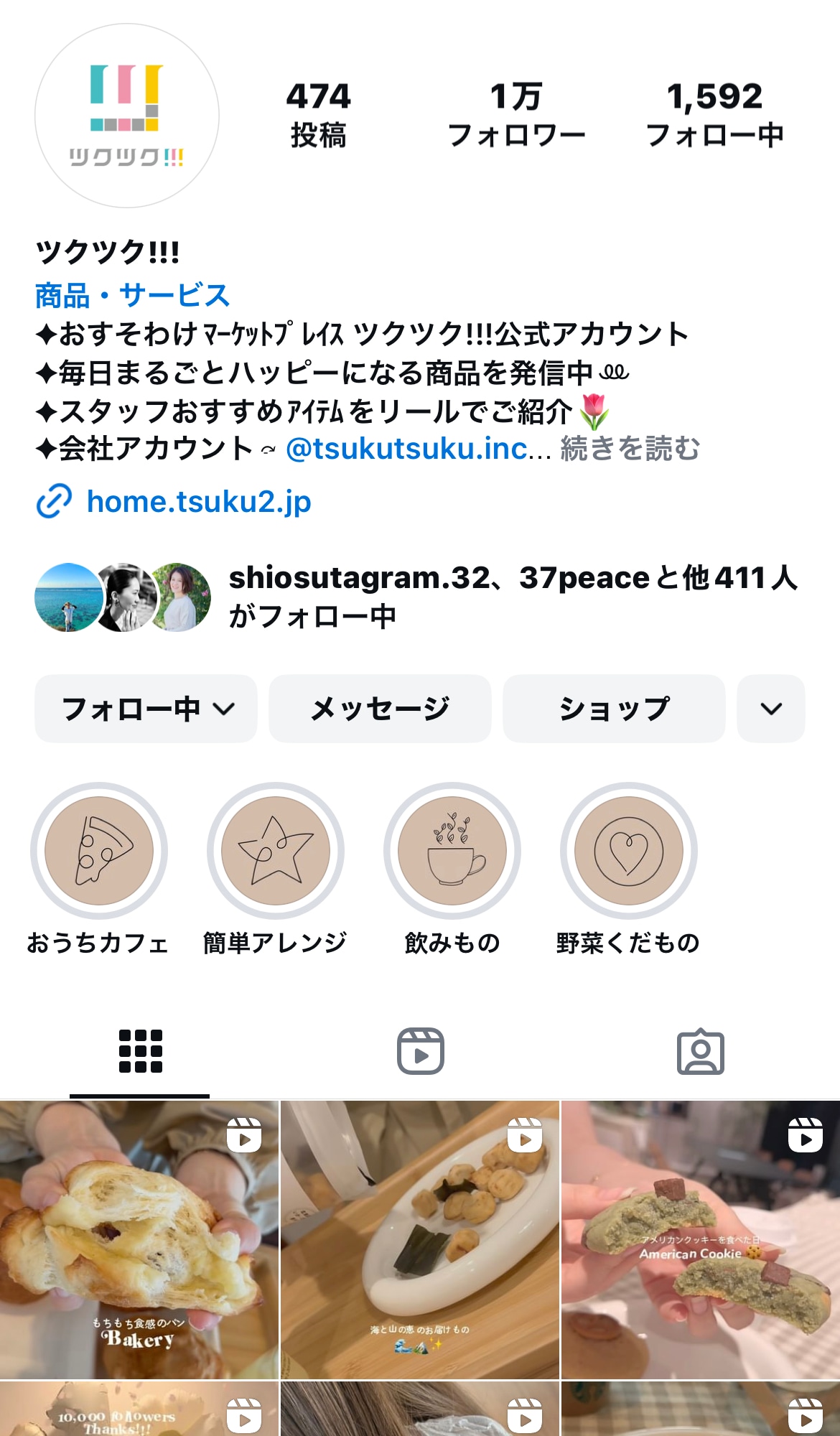Open the 簡単アレンジ story highlight

276,851
